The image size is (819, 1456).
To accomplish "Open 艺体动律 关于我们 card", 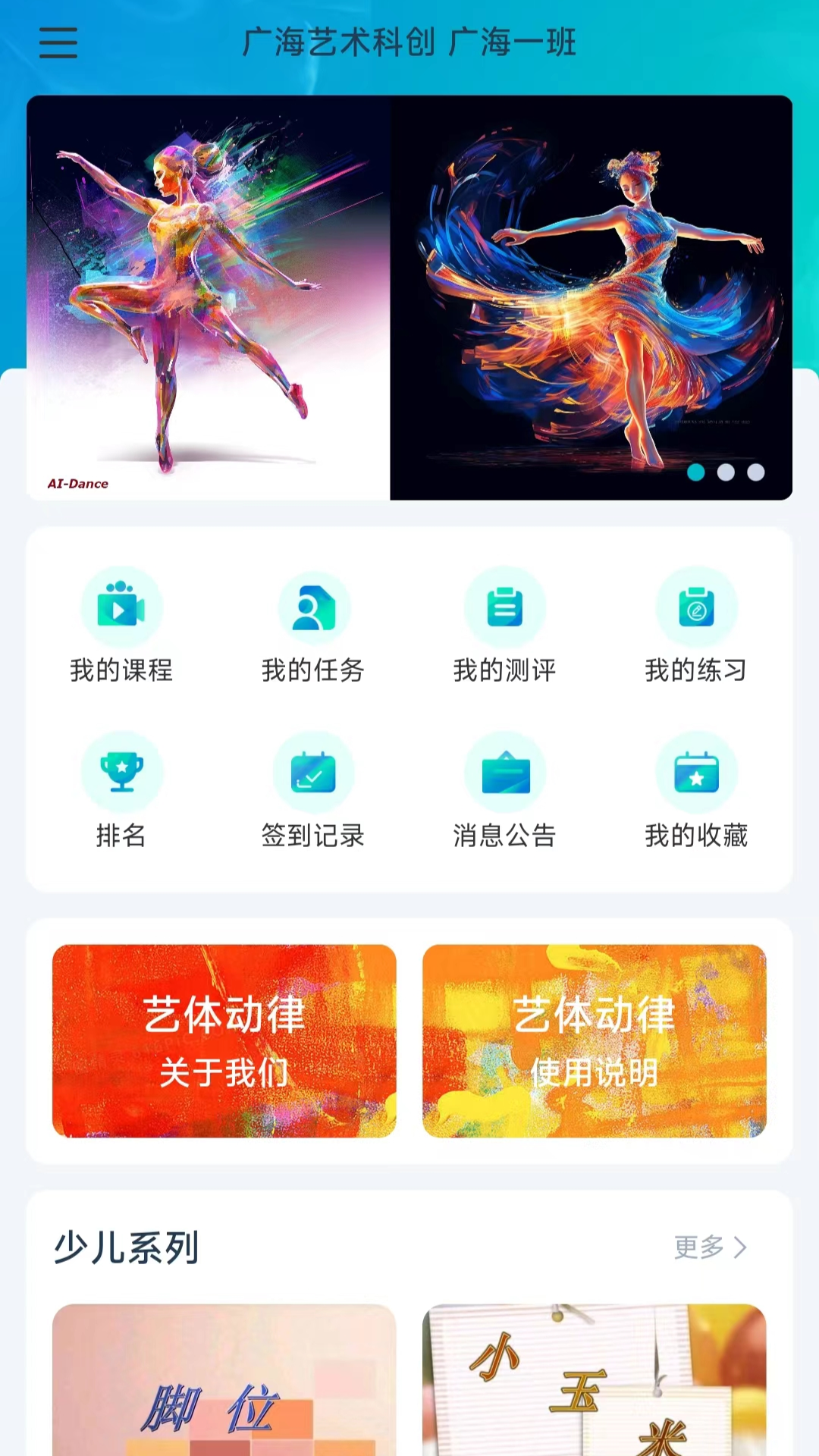I will (x=224, y=1041).
